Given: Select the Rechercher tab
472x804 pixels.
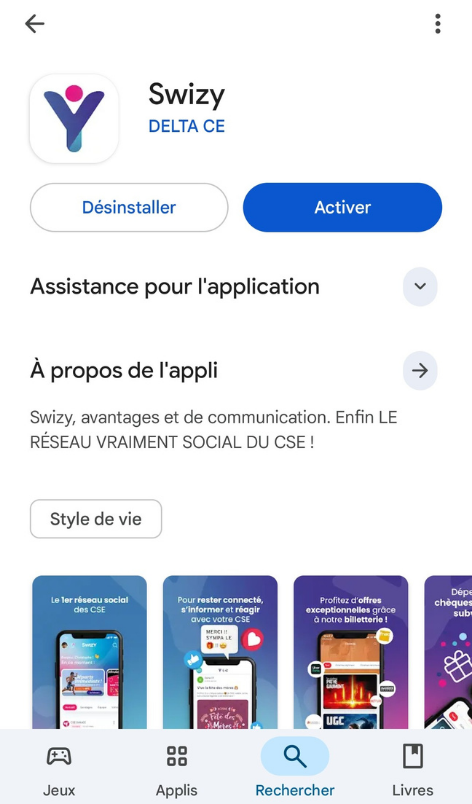Looking at the screenshot, I should (x=295, y=768).
